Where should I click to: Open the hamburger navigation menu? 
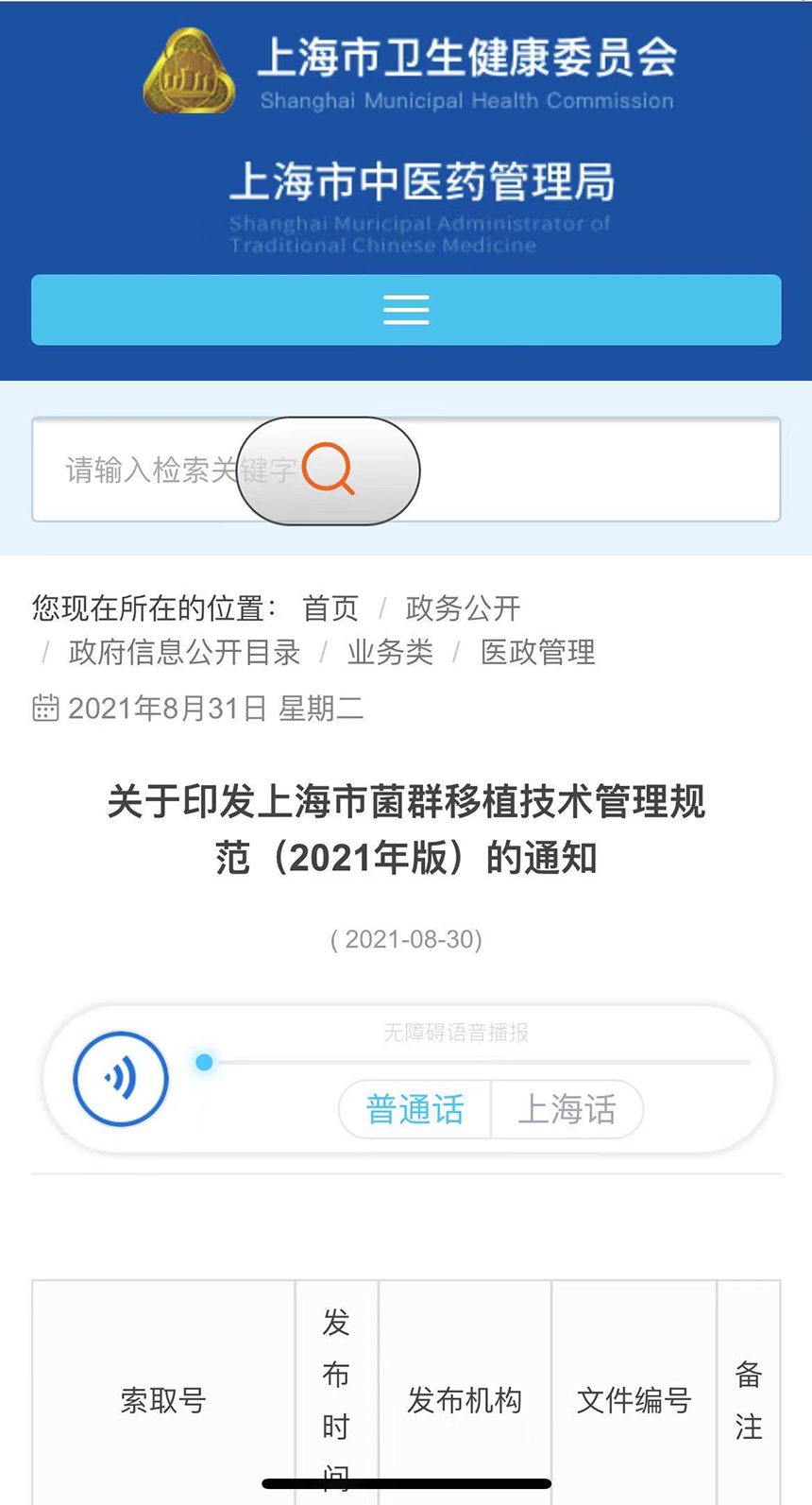(406, 310)
